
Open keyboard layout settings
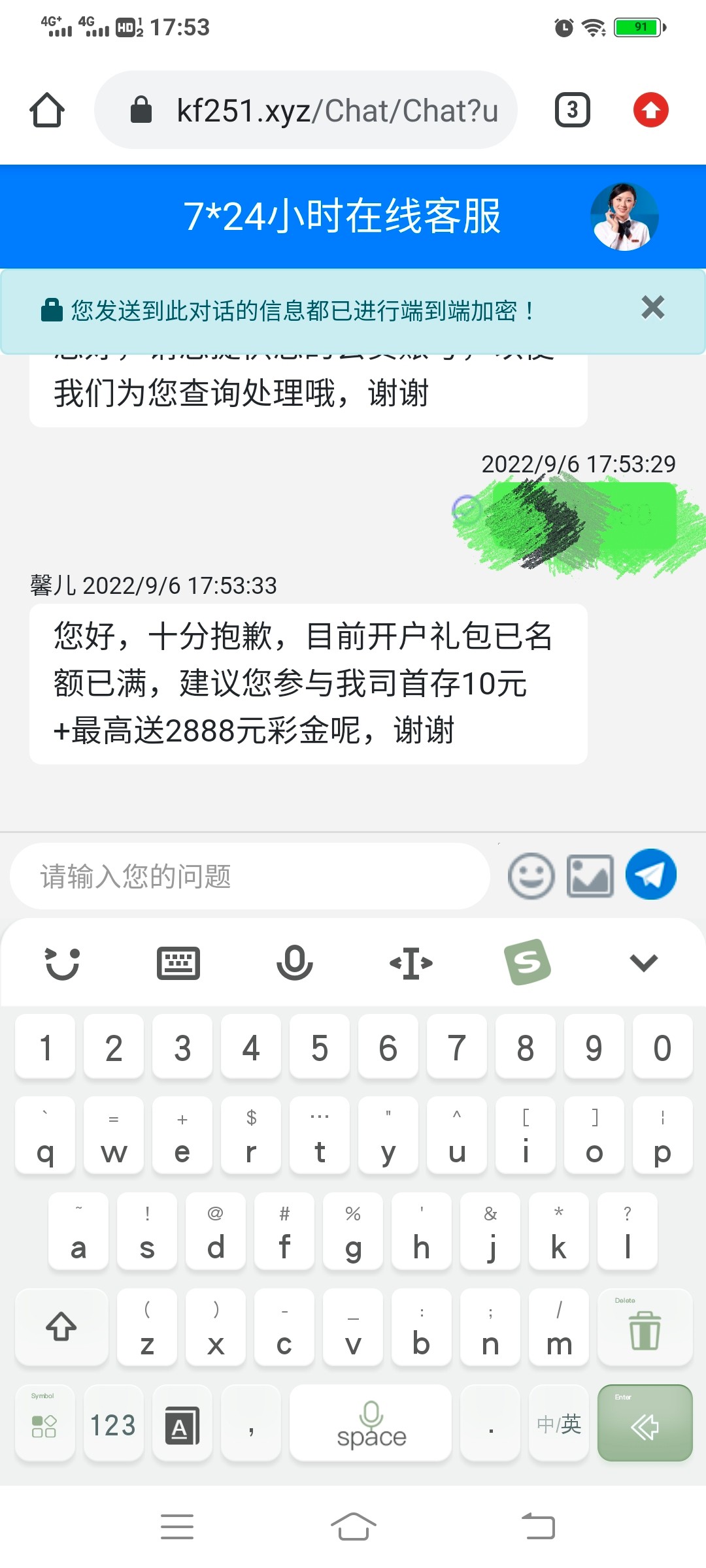178,963
